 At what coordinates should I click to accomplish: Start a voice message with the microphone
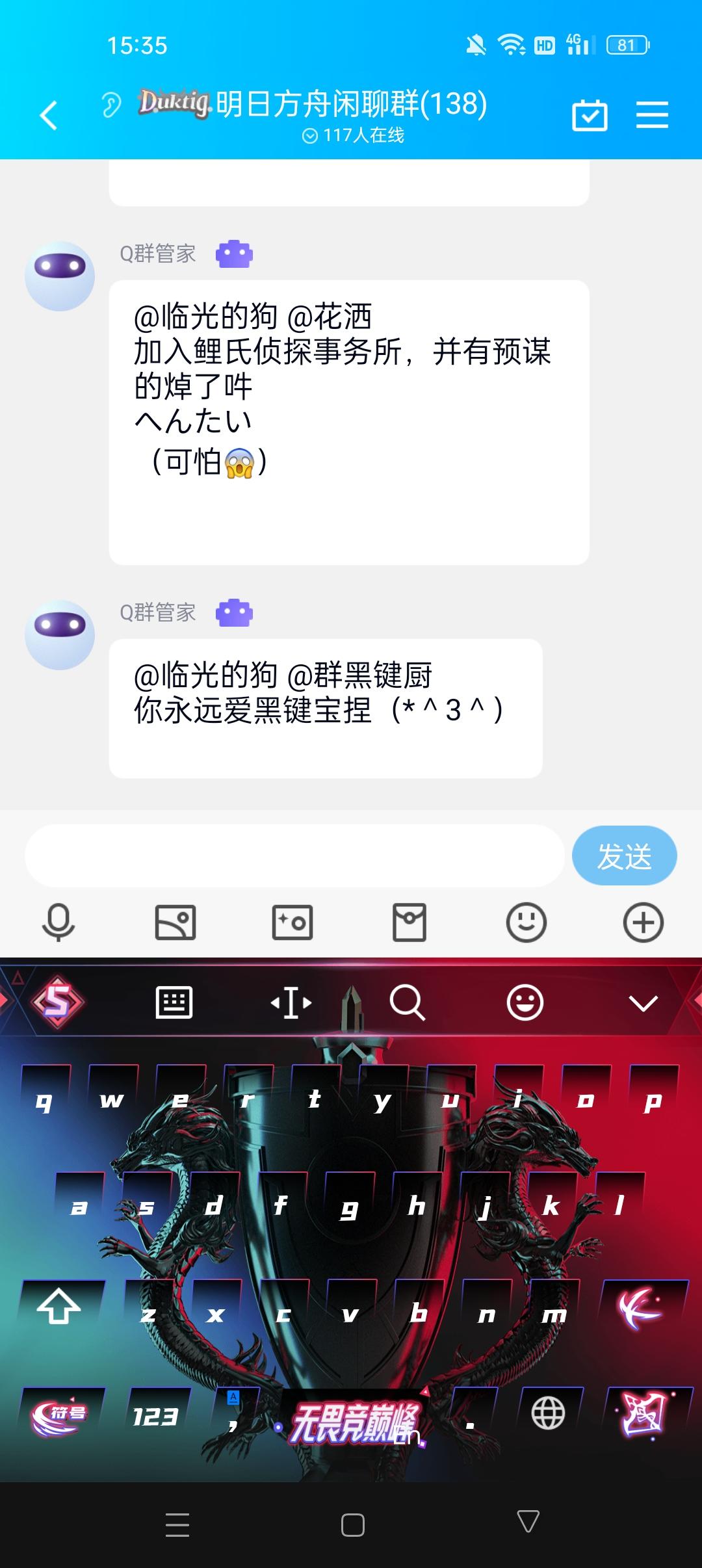[x=58, y=921]
